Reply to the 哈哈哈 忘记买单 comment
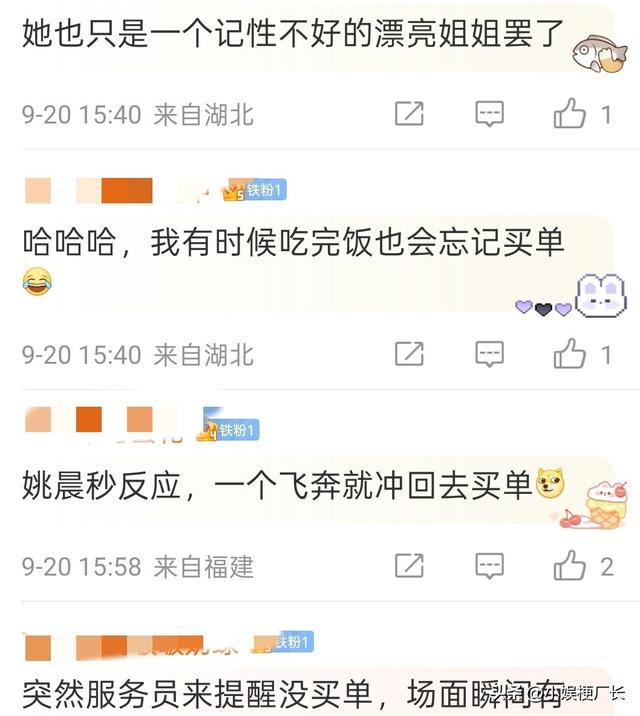The height and width of the screenshot is (716, 640). coord(489,353)
